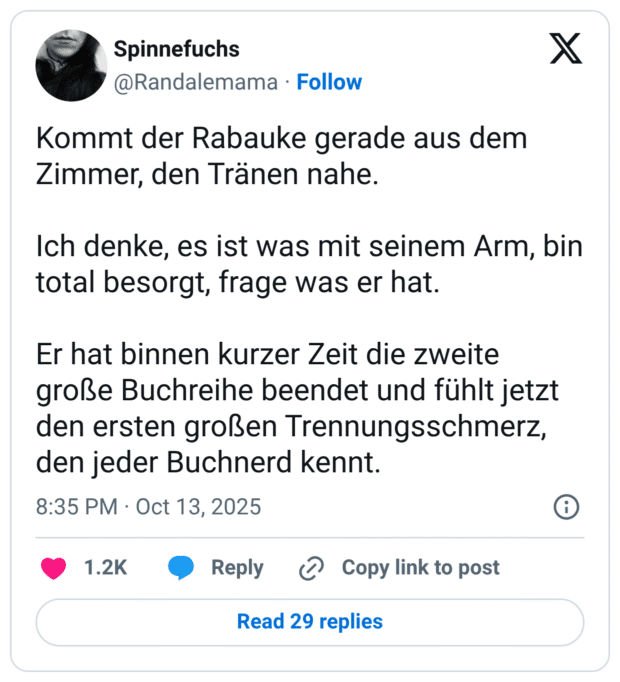
Task: Reply to the Spinnefuchs post
Action: [x=216, y=568]
